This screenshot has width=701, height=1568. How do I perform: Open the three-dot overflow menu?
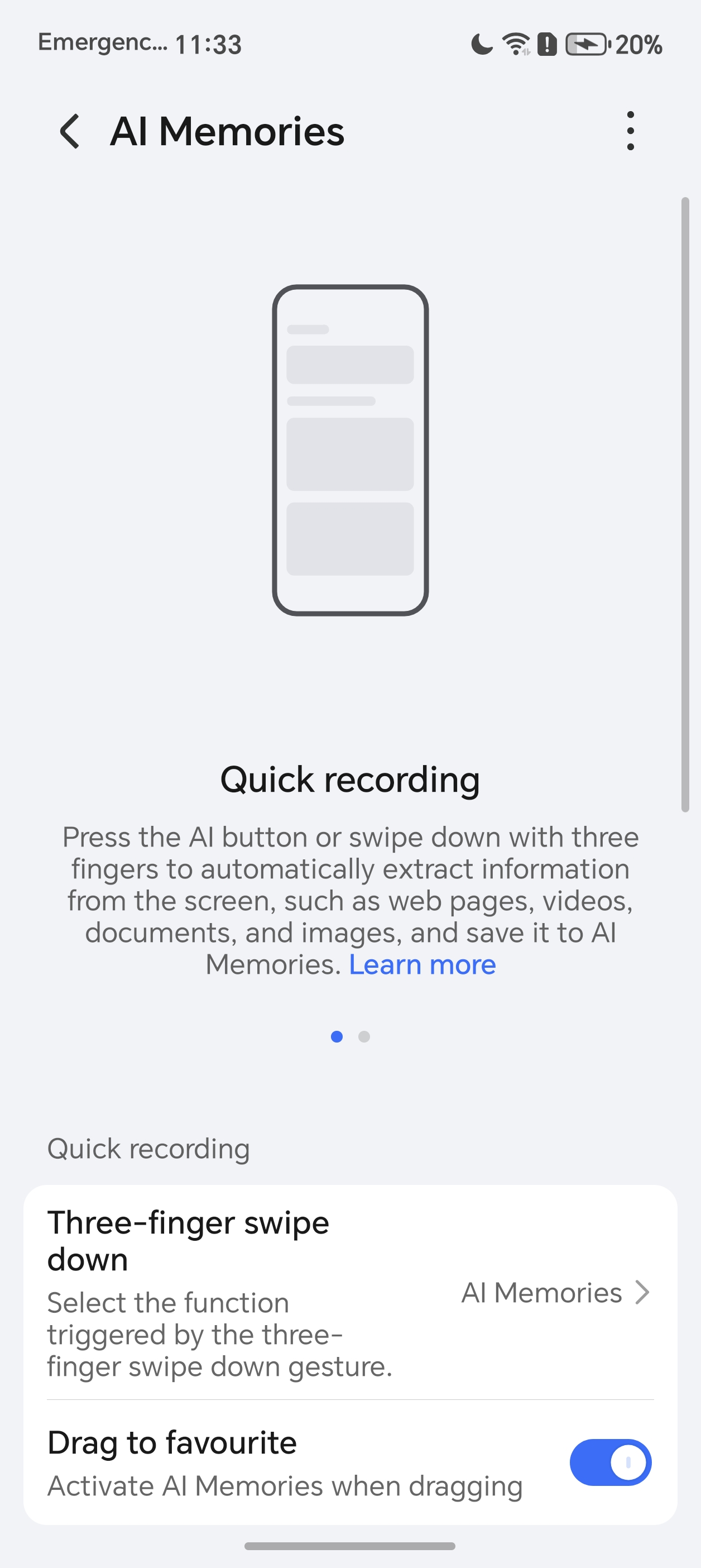[x=630, y=131]
